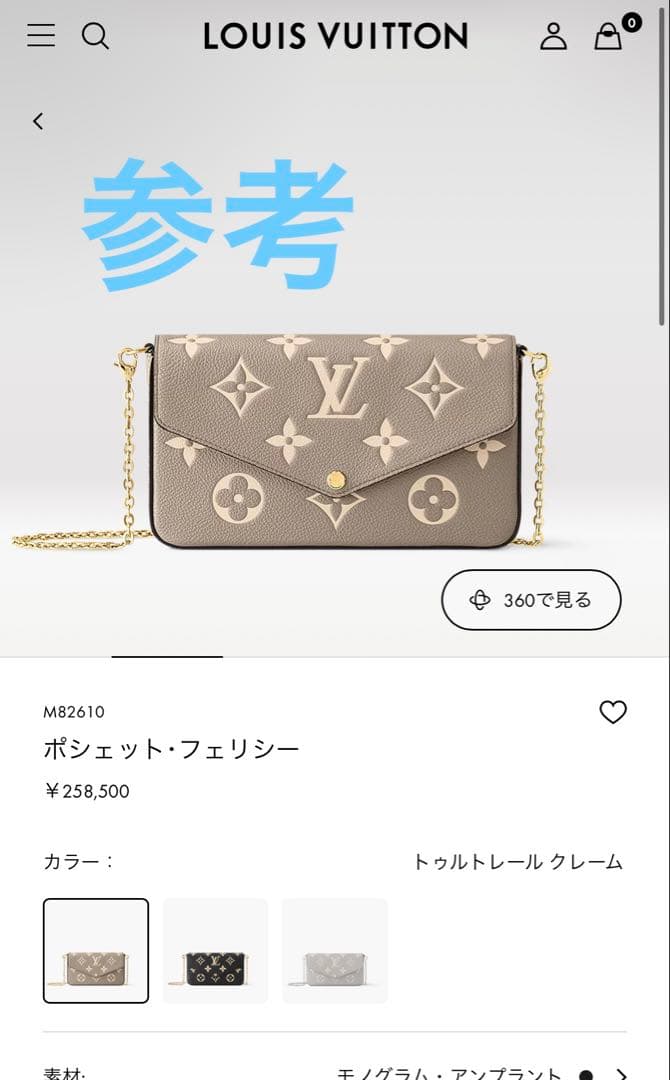The height and width of the screenshot is (1080, 670).
Task: Select the tourterelle cream color swatch
Action: (x=96, y=950)
